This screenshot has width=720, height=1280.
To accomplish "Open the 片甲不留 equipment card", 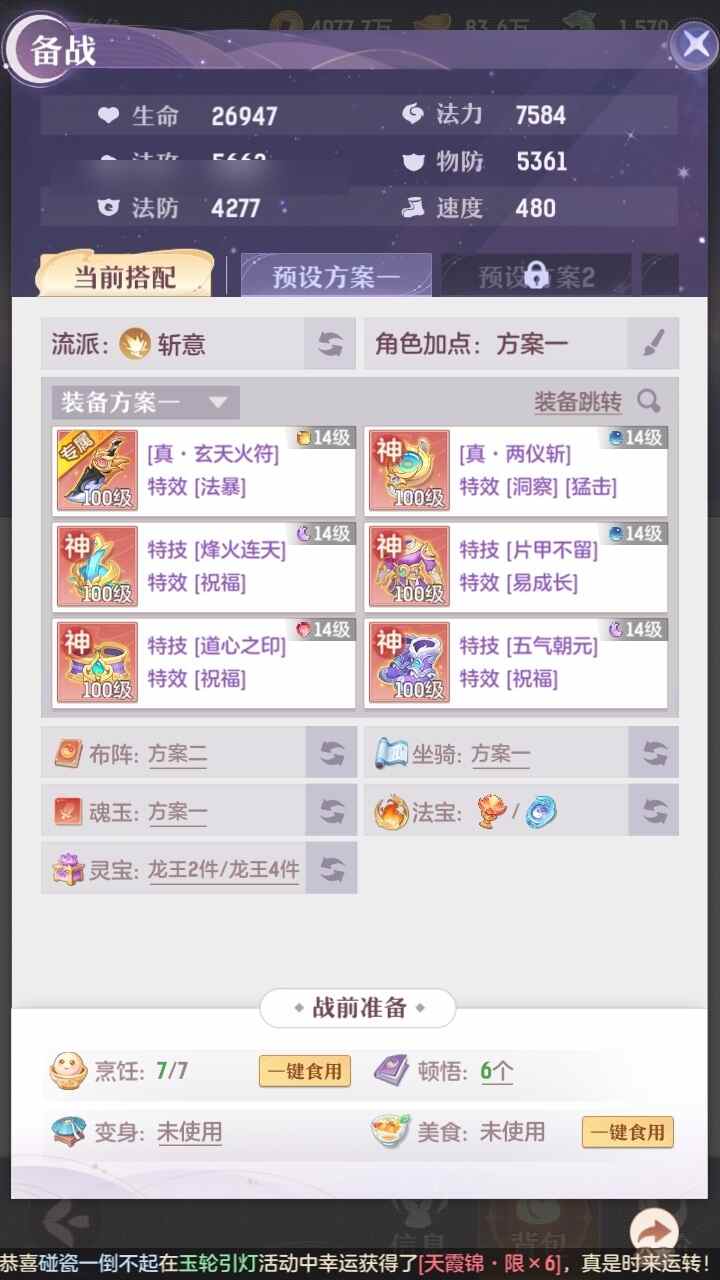I will 516,567.
